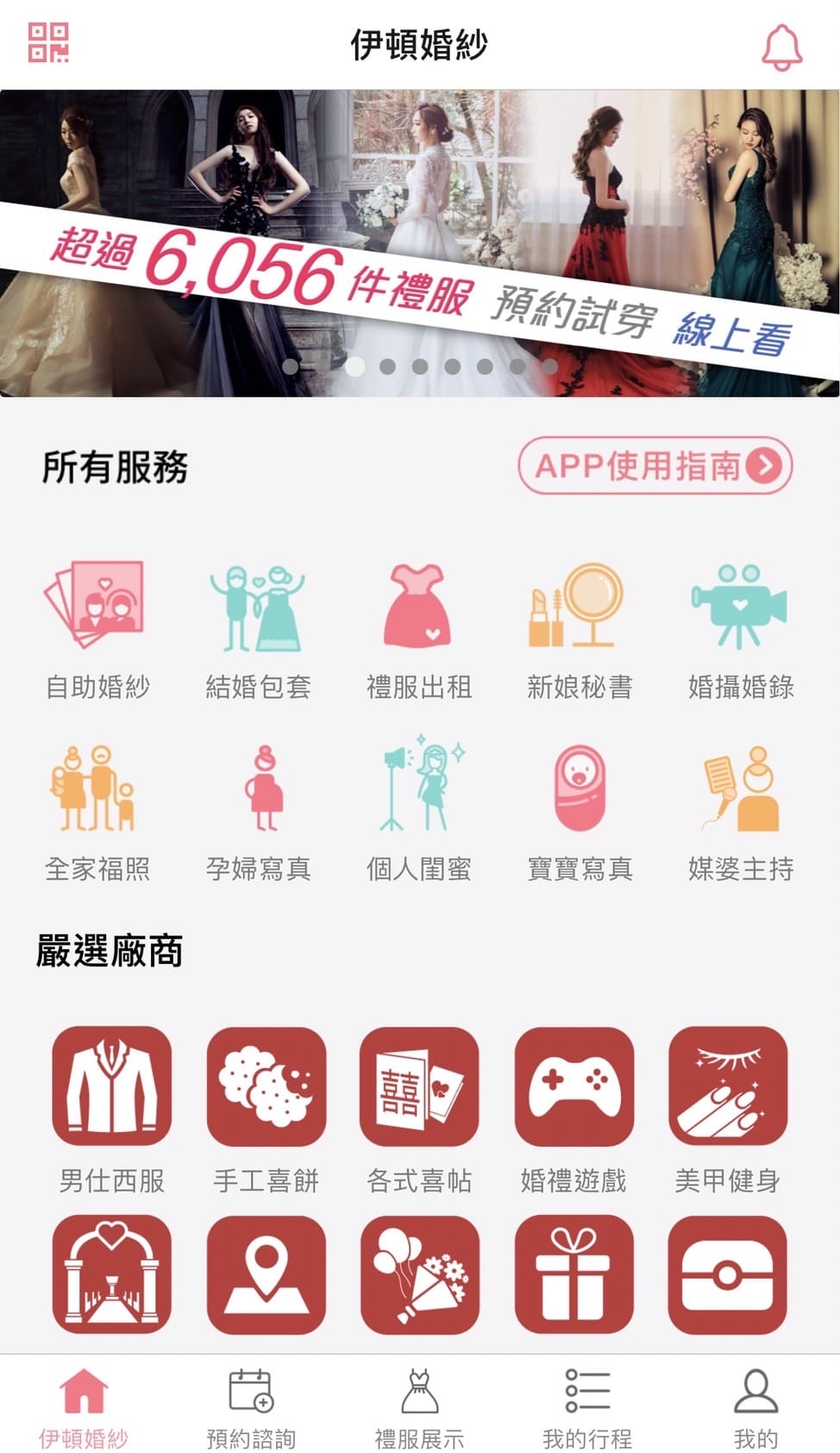Select the balloon bouquet vendor icon
840x1453 pixels.
418,1275
